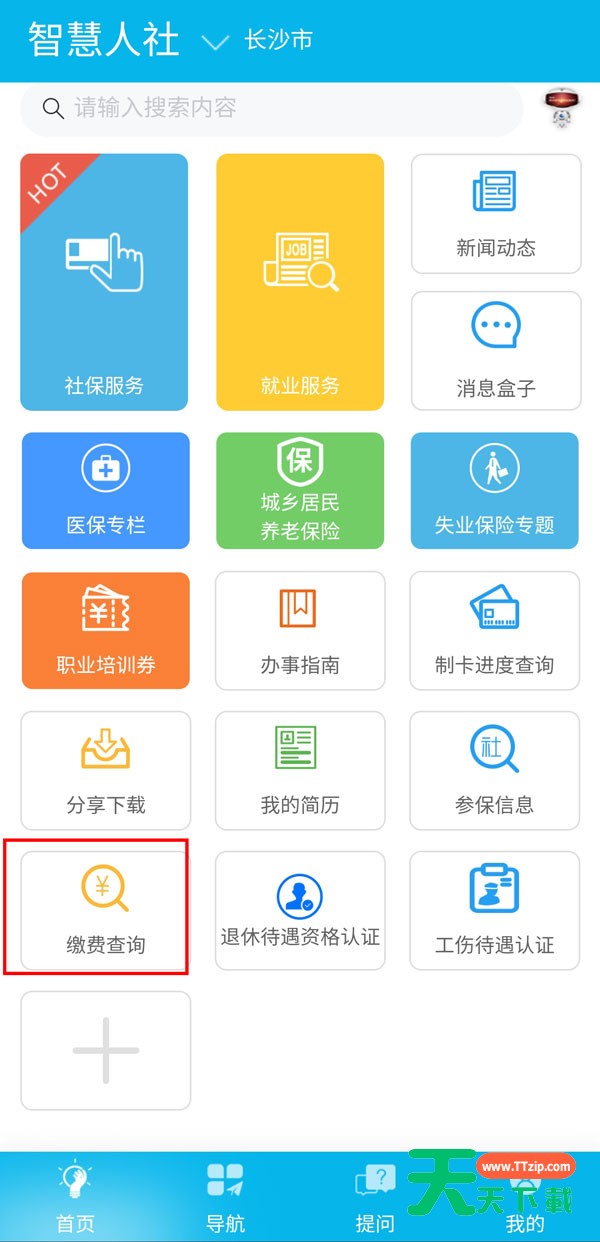View the 办事指南 guide
This screenshot has width=600, height=1242.
pyautogui.click(x=300, y=630)
